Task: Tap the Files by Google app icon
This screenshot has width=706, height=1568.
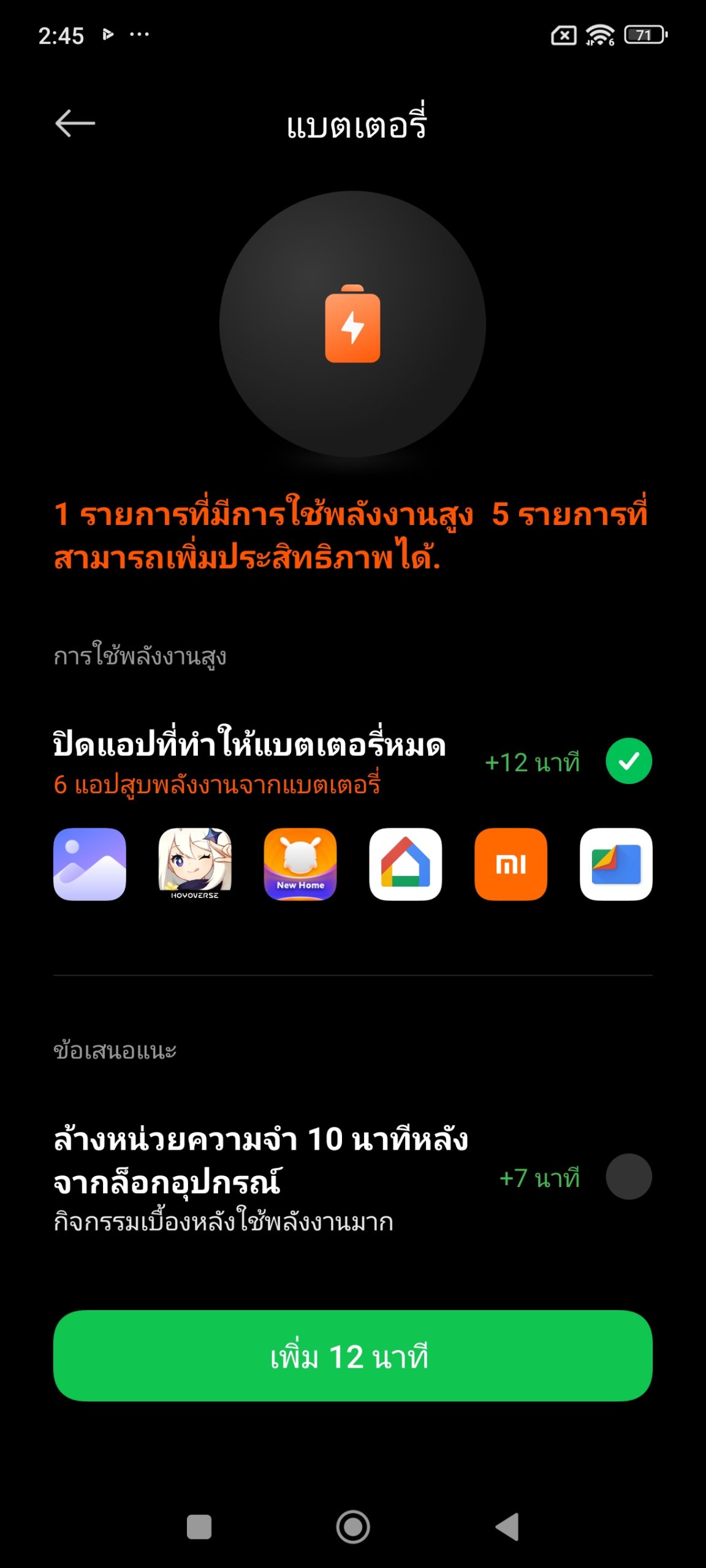Action: [617, 864]
